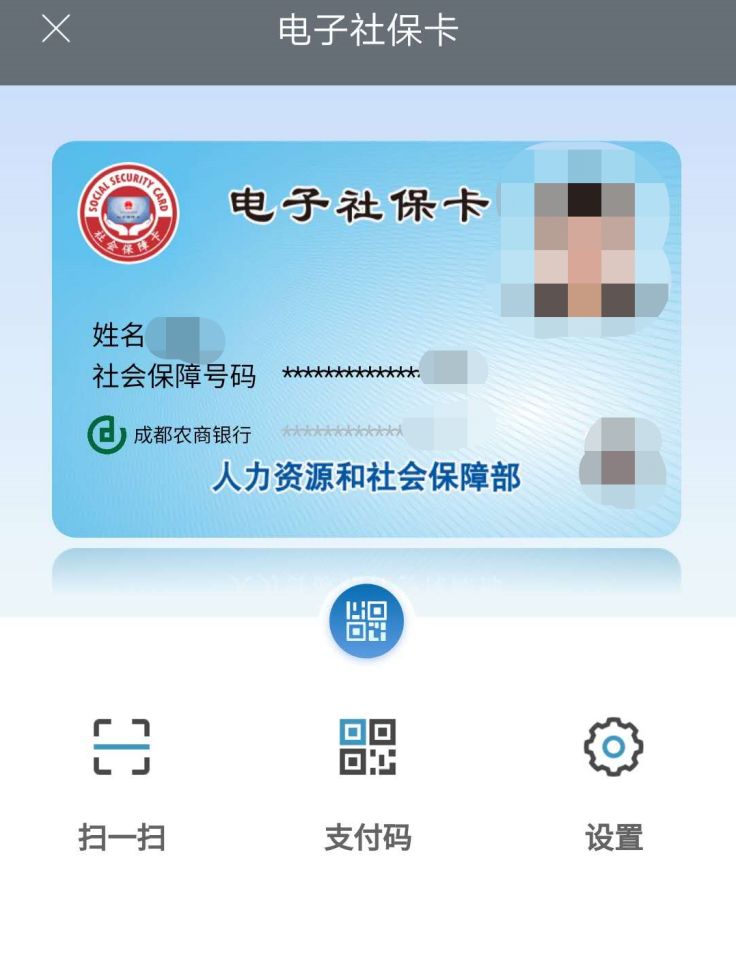Screen dimensions: 736x958
Task: Open 设置 settings
Action: click(613, 780)
